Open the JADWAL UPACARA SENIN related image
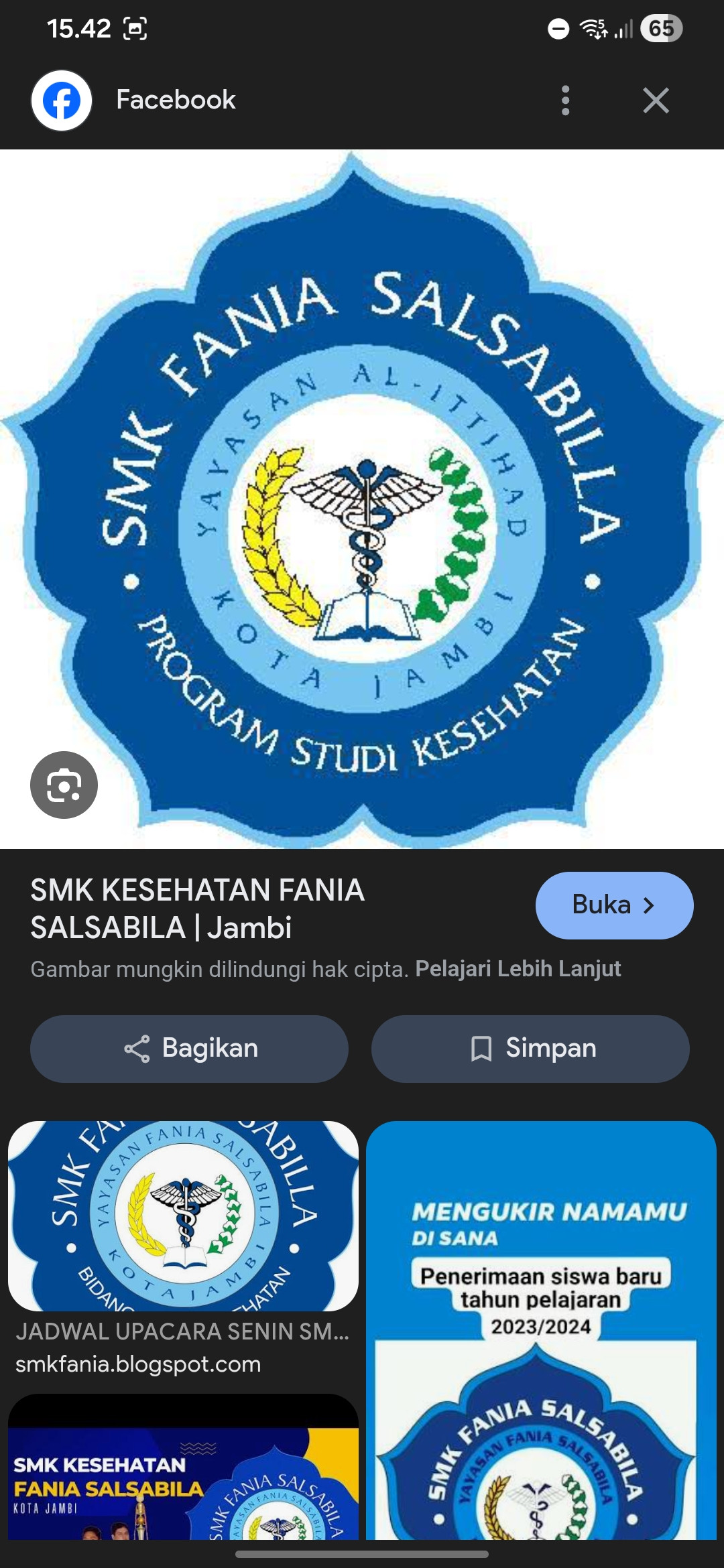This screenshot has height=1568, width=724. (183, 1216)
